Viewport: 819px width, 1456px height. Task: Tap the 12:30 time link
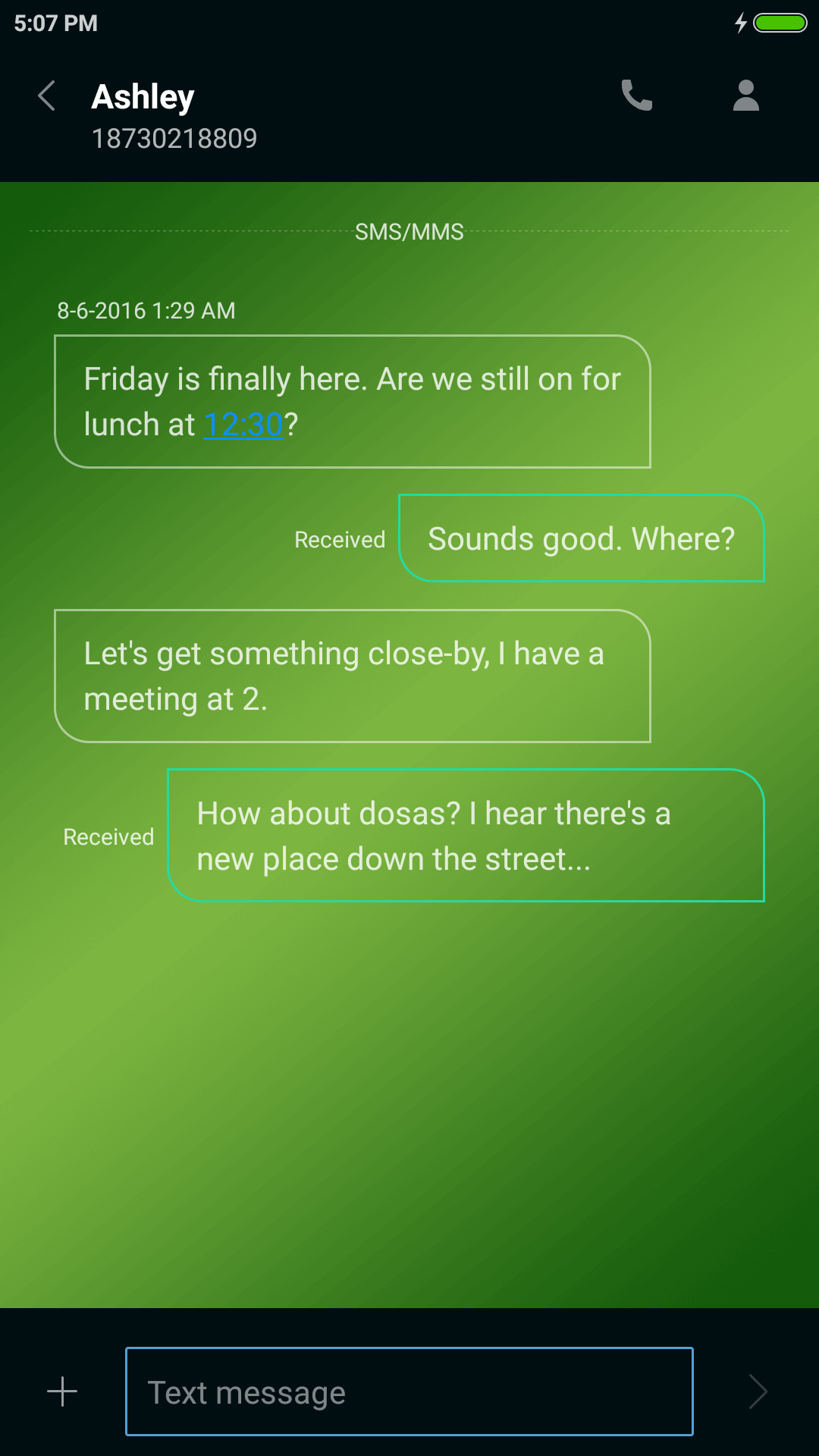[x=243, y=425]
